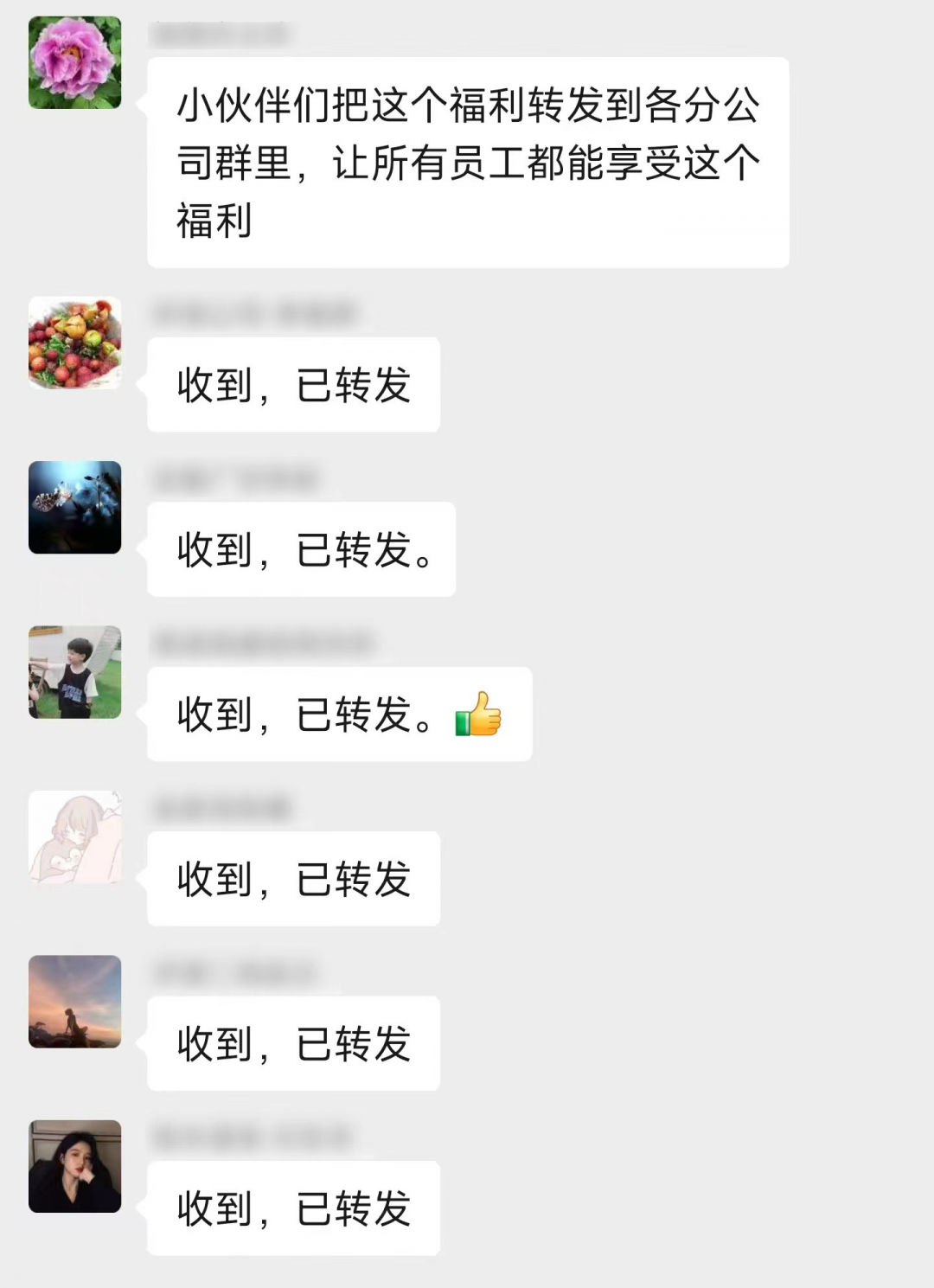This screenshot has width=934, height=1288.
Task: Open profile of the pink peony avatar
Action: (75, 63)
